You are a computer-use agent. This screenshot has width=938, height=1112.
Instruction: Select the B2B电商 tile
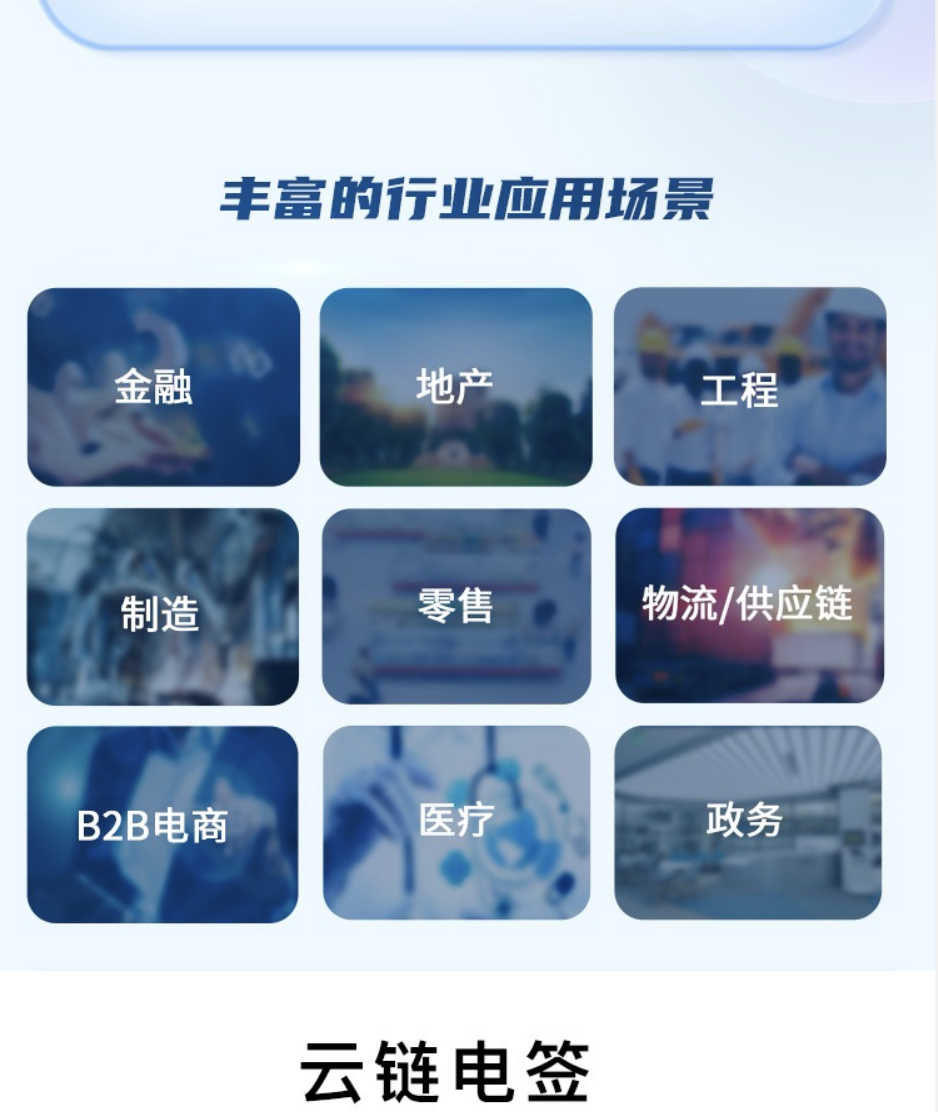[x=163, y=825]
